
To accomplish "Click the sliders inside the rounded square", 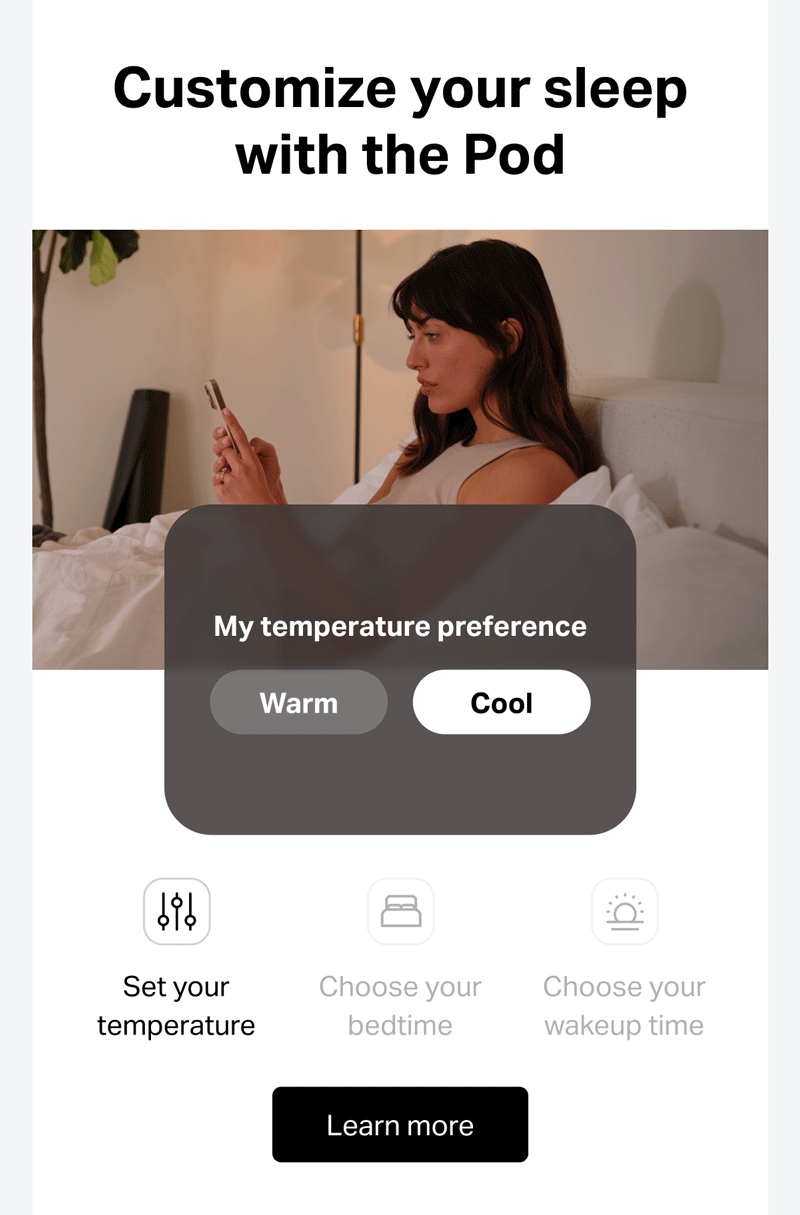I will tap(176, 911).
